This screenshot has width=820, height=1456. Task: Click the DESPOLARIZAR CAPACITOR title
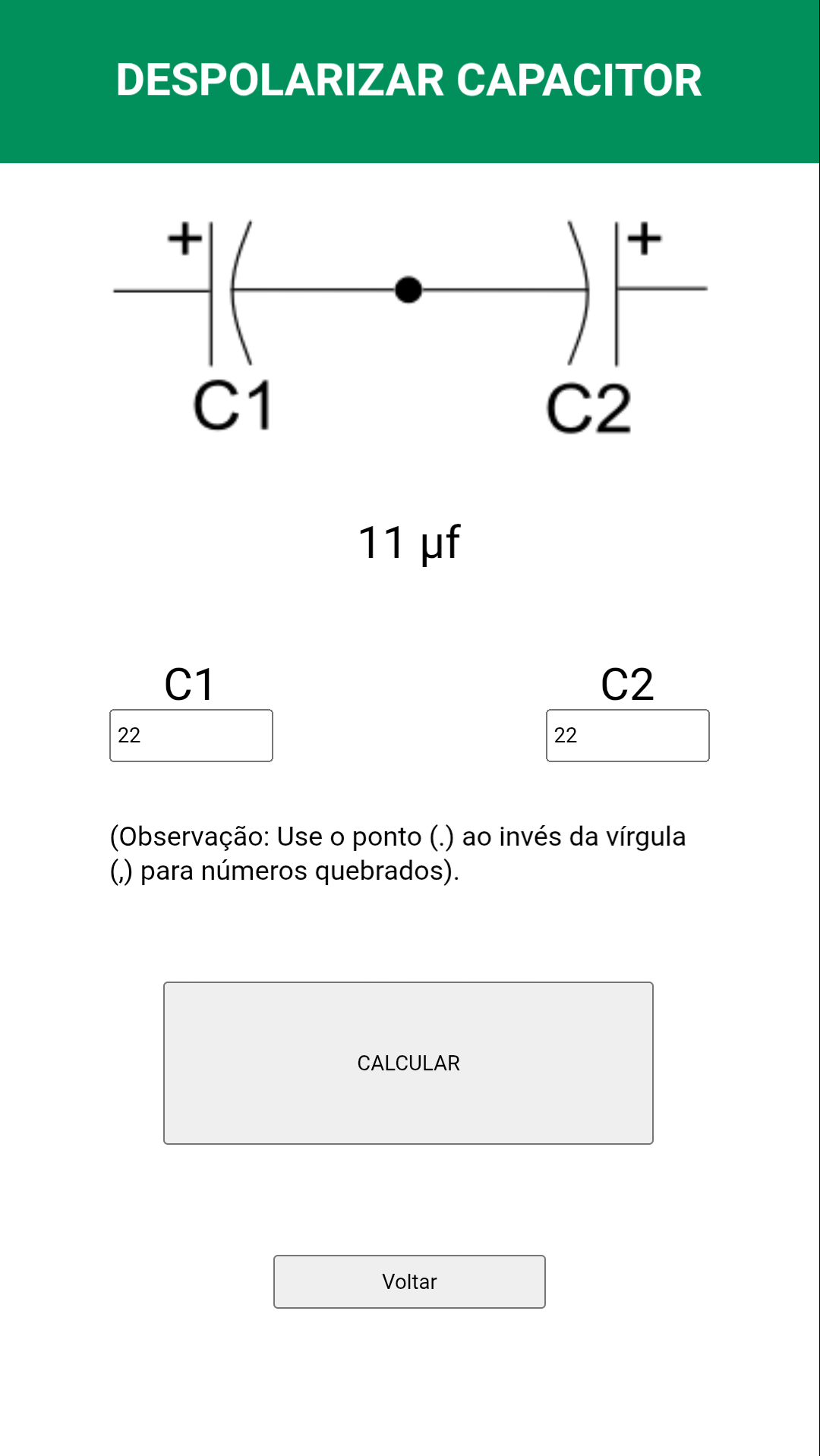[x=410, y=80]
